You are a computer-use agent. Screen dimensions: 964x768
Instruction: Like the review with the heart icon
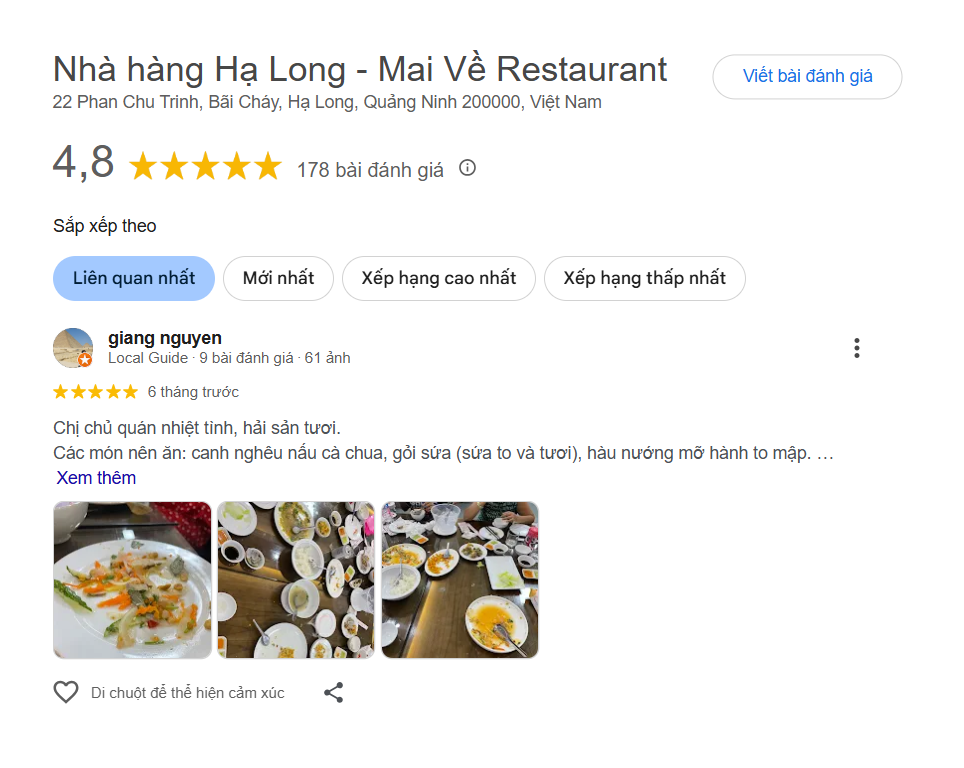(66, 692)
